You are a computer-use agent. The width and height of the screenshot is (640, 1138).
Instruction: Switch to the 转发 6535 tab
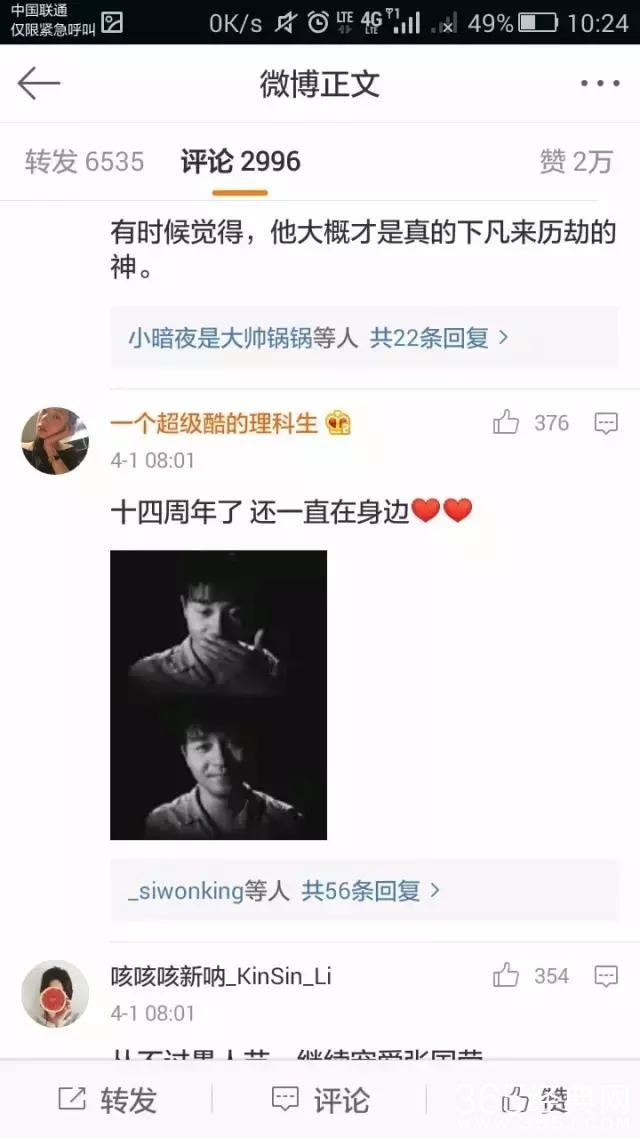pos(84,162)
